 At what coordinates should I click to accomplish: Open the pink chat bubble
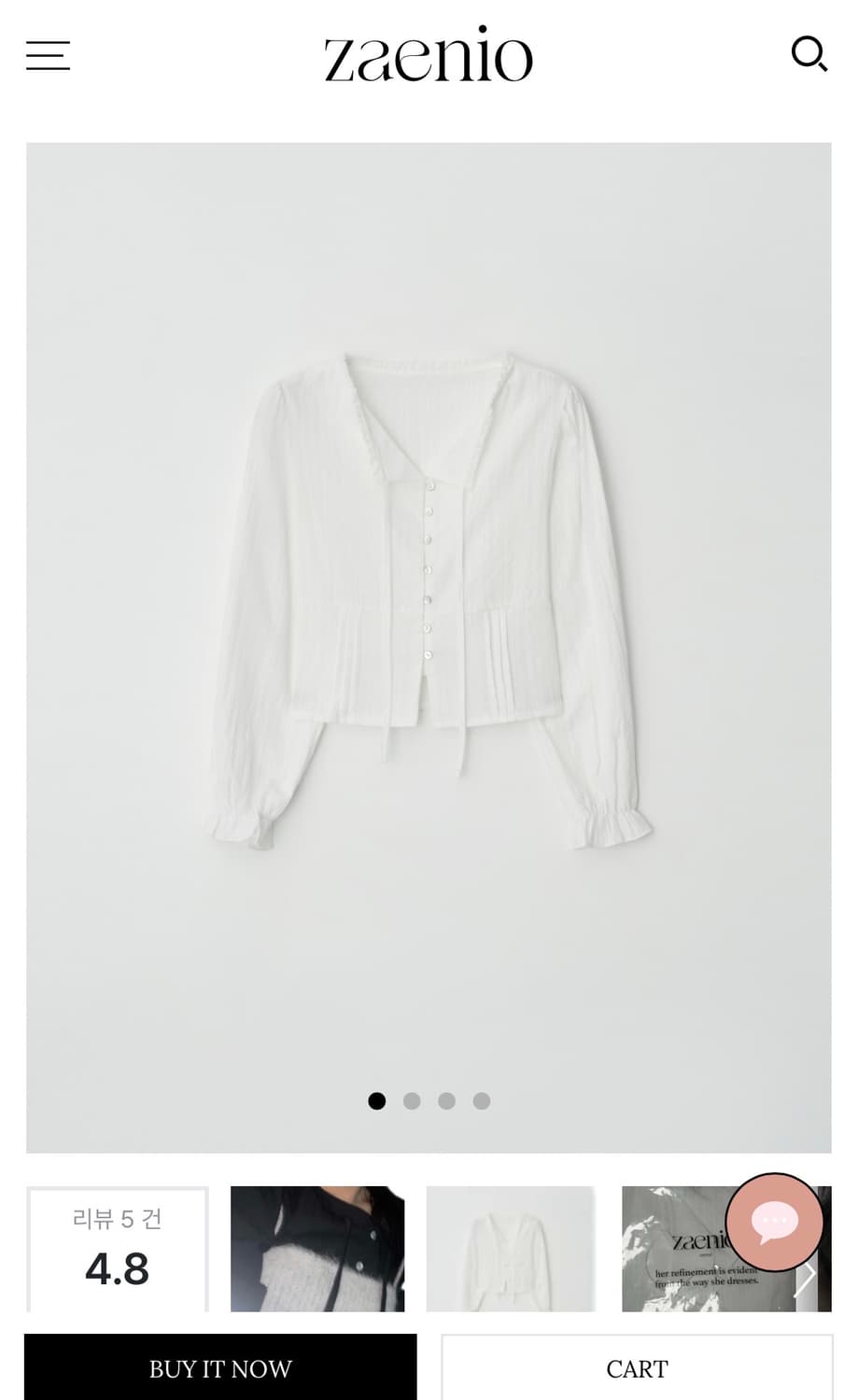774,1221
